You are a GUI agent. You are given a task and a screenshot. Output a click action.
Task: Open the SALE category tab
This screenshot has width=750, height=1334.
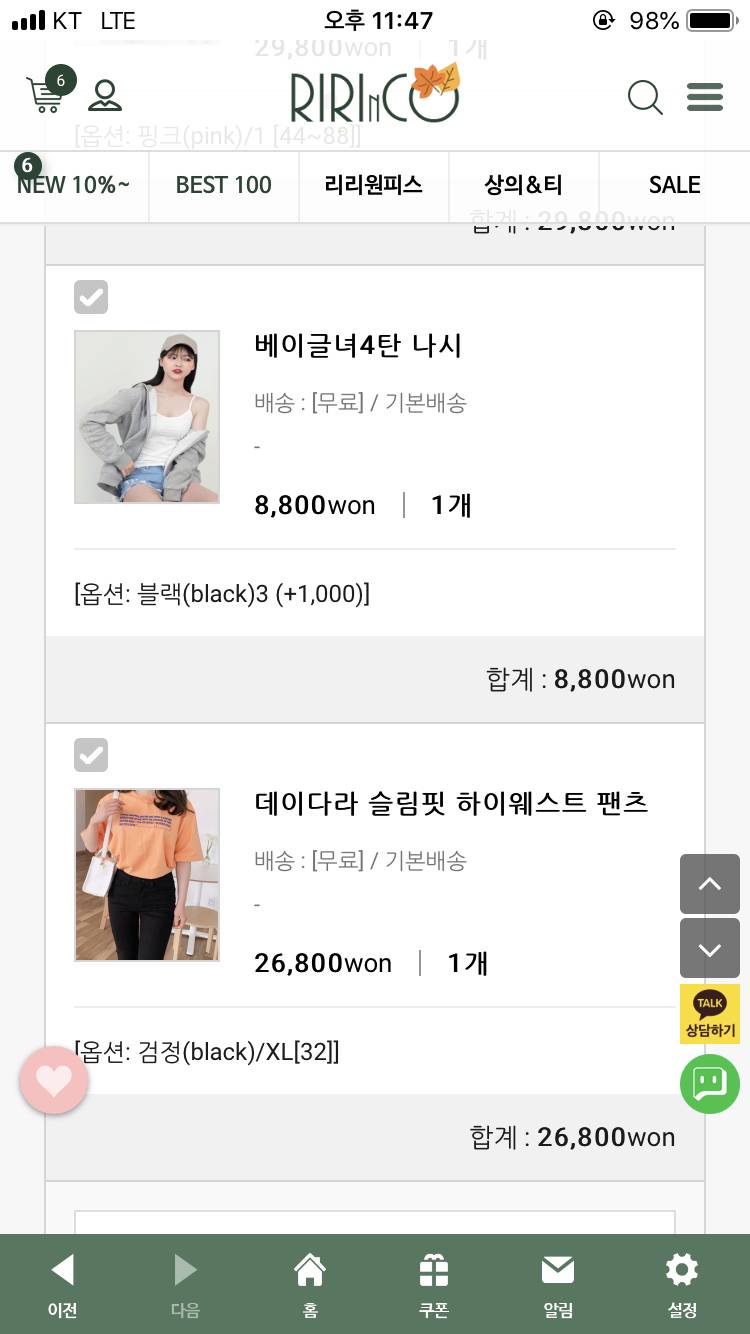[674, 185]
